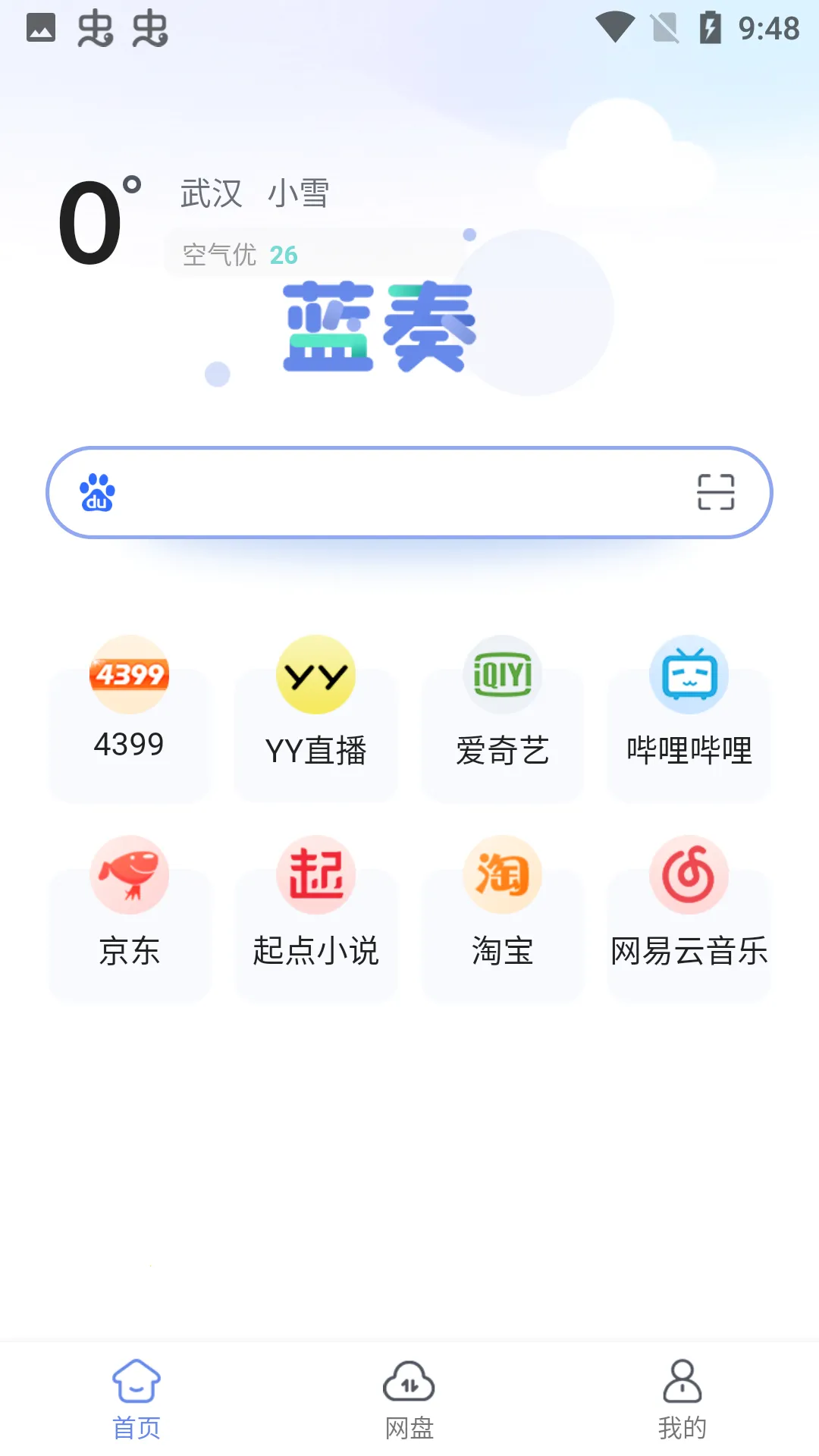The width and height of the screenshot is (819, 1456).
Task: Open the YY直播 live streaming shortcut
Action: [x=315, y=713]
